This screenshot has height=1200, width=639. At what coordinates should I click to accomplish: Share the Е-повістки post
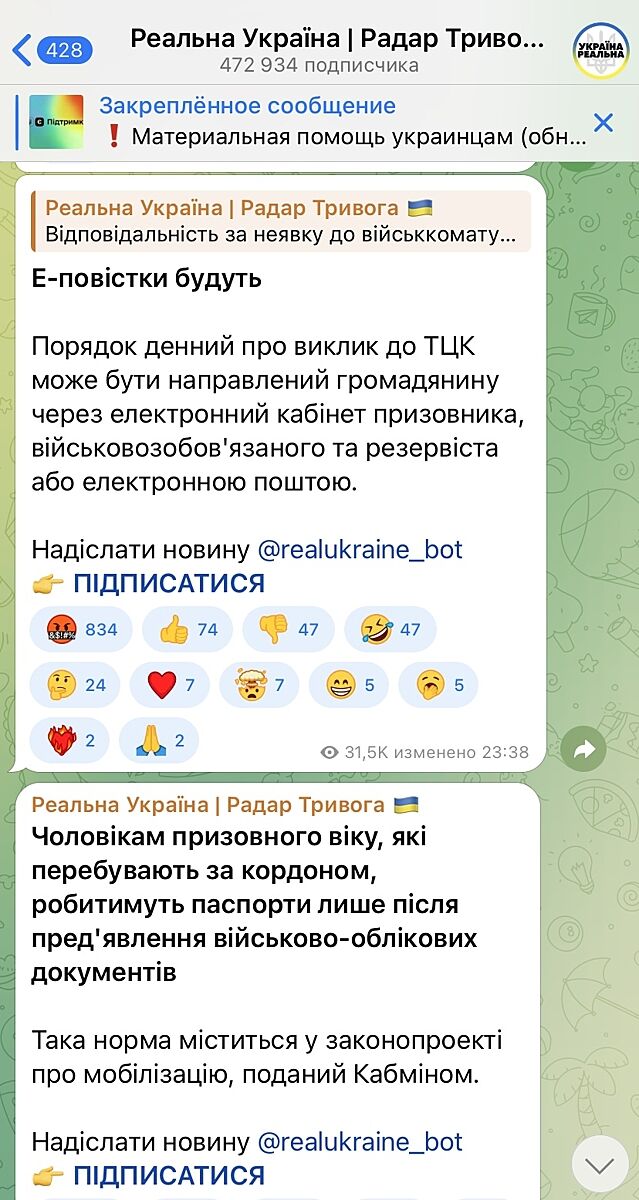pos(583,748)
